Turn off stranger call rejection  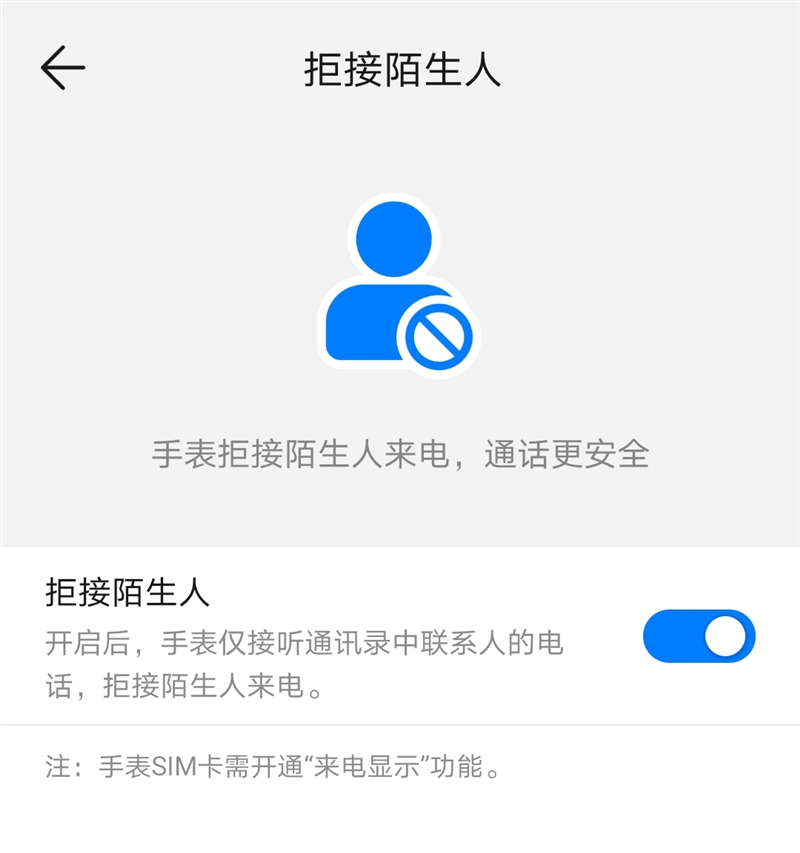click(x=698, y=632)
